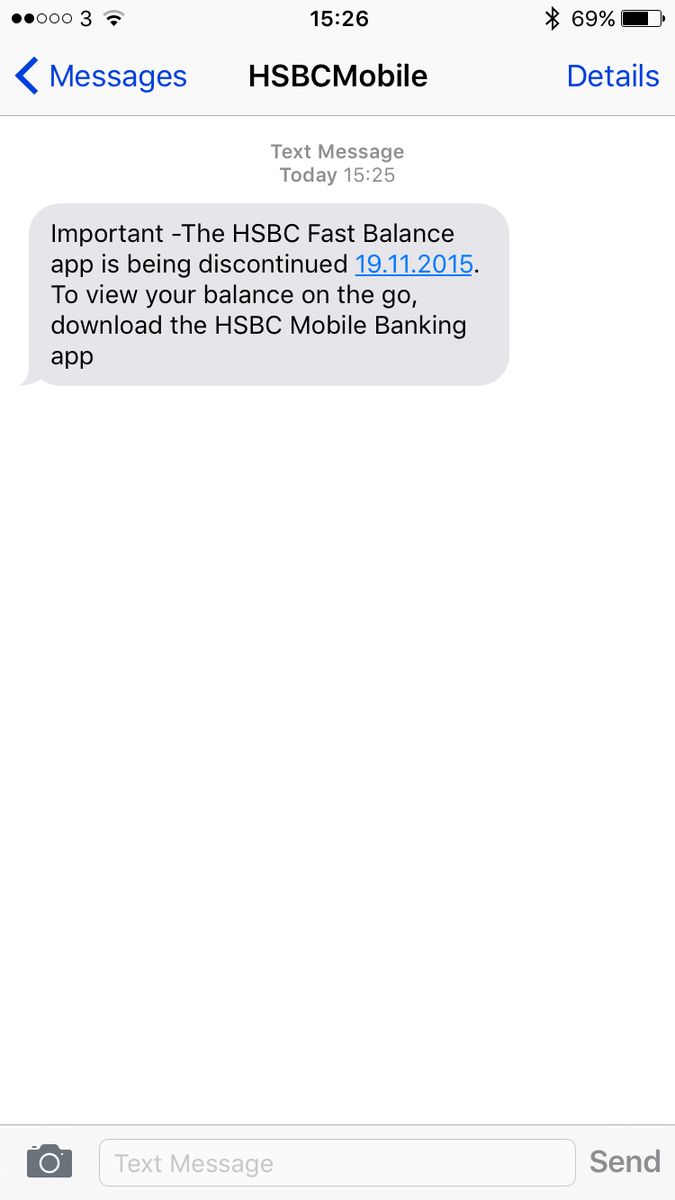Go back to the Messages list
The height and width of the screenshot is (1200, 675).
(101, 76)
